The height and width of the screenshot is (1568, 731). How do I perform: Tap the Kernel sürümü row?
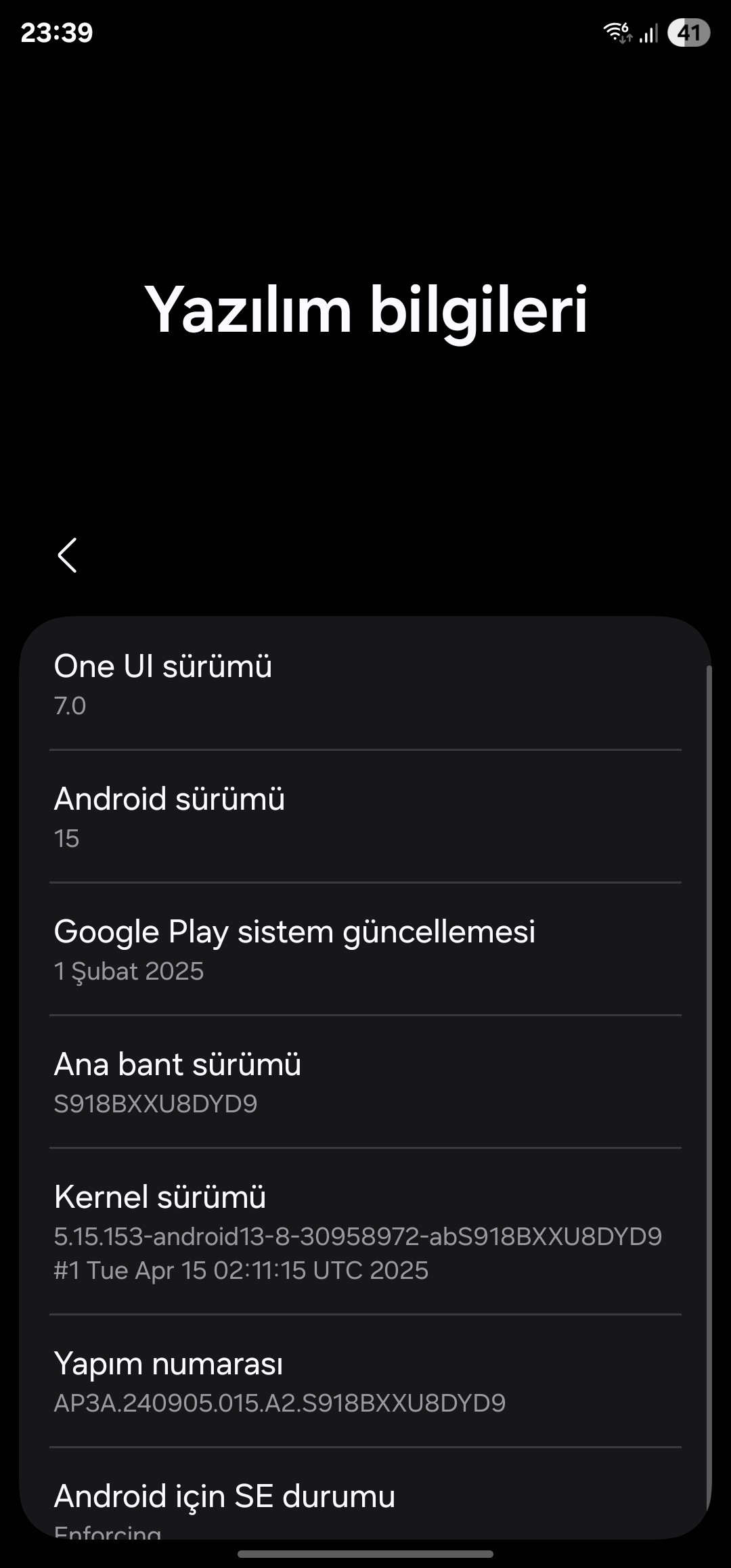[365, 1232]
